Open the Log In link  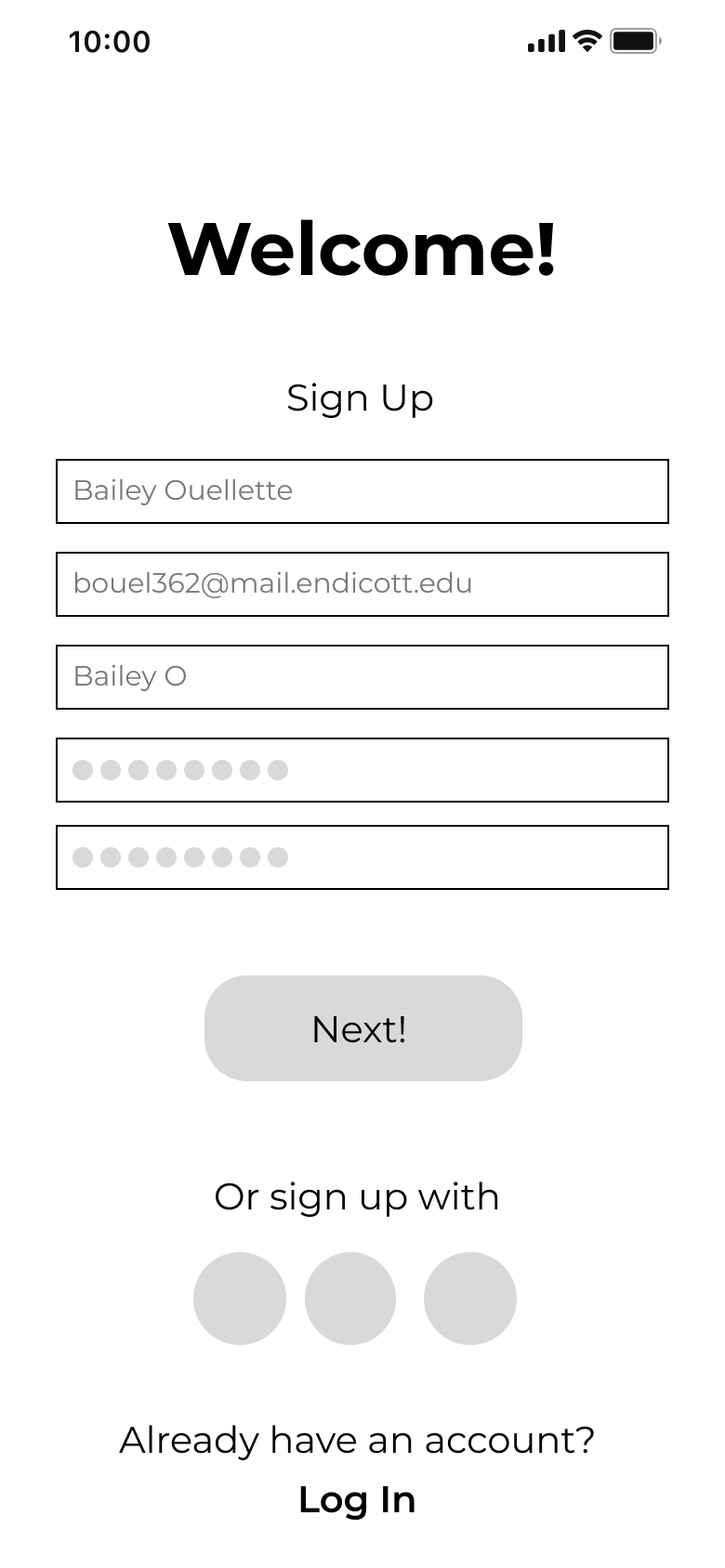click(357, 1500)
